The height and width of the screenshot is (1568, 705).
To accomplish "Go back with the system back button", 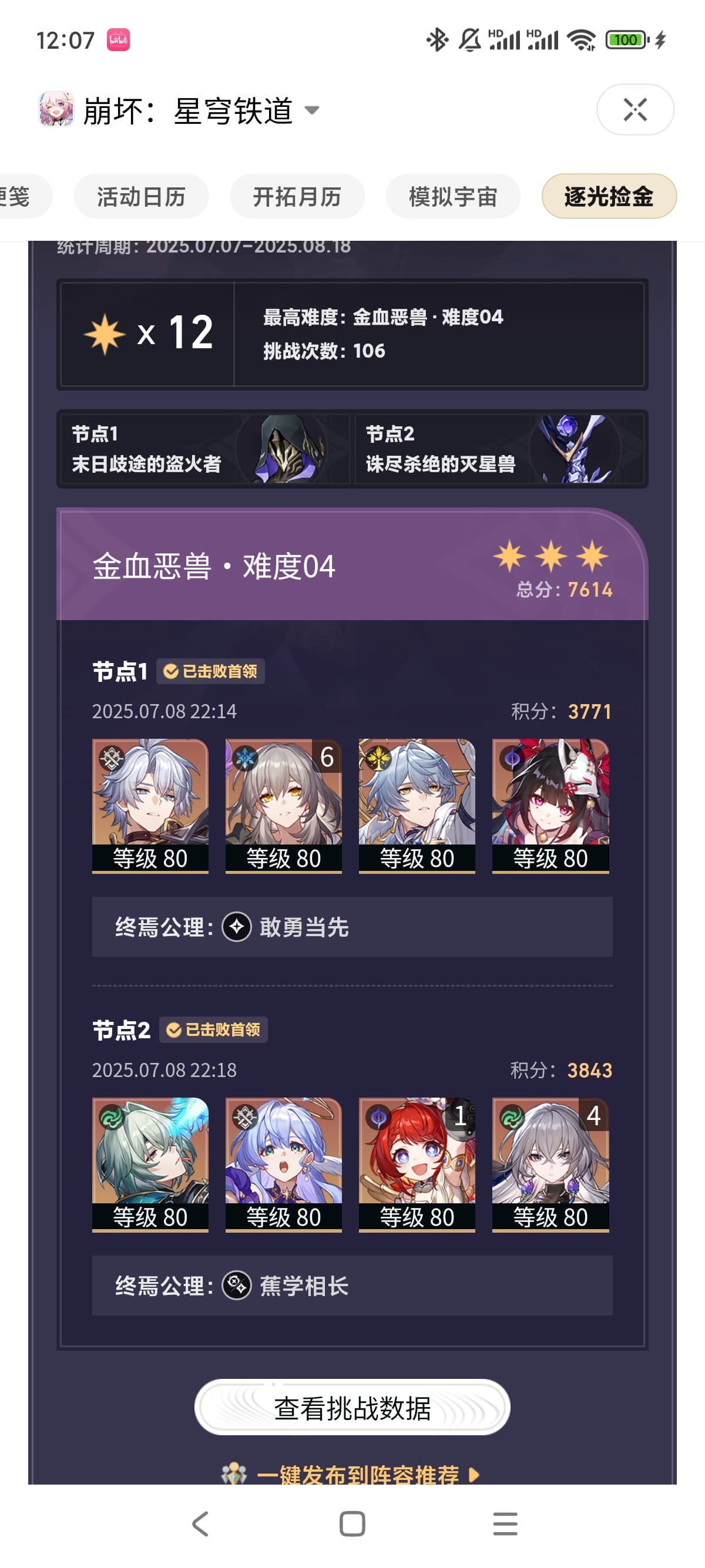I will click(x=200, y=1523).
